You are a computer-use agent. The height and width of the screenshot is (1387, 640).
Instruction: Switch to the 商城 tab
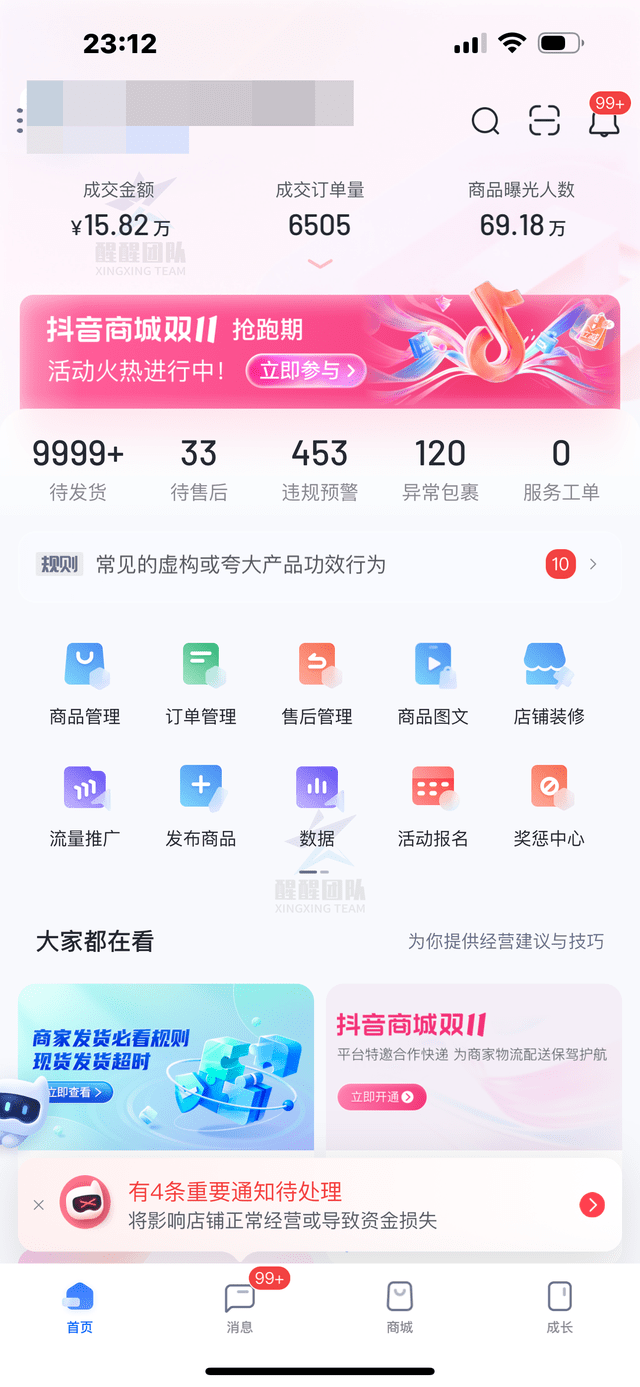pos(400,1307)
